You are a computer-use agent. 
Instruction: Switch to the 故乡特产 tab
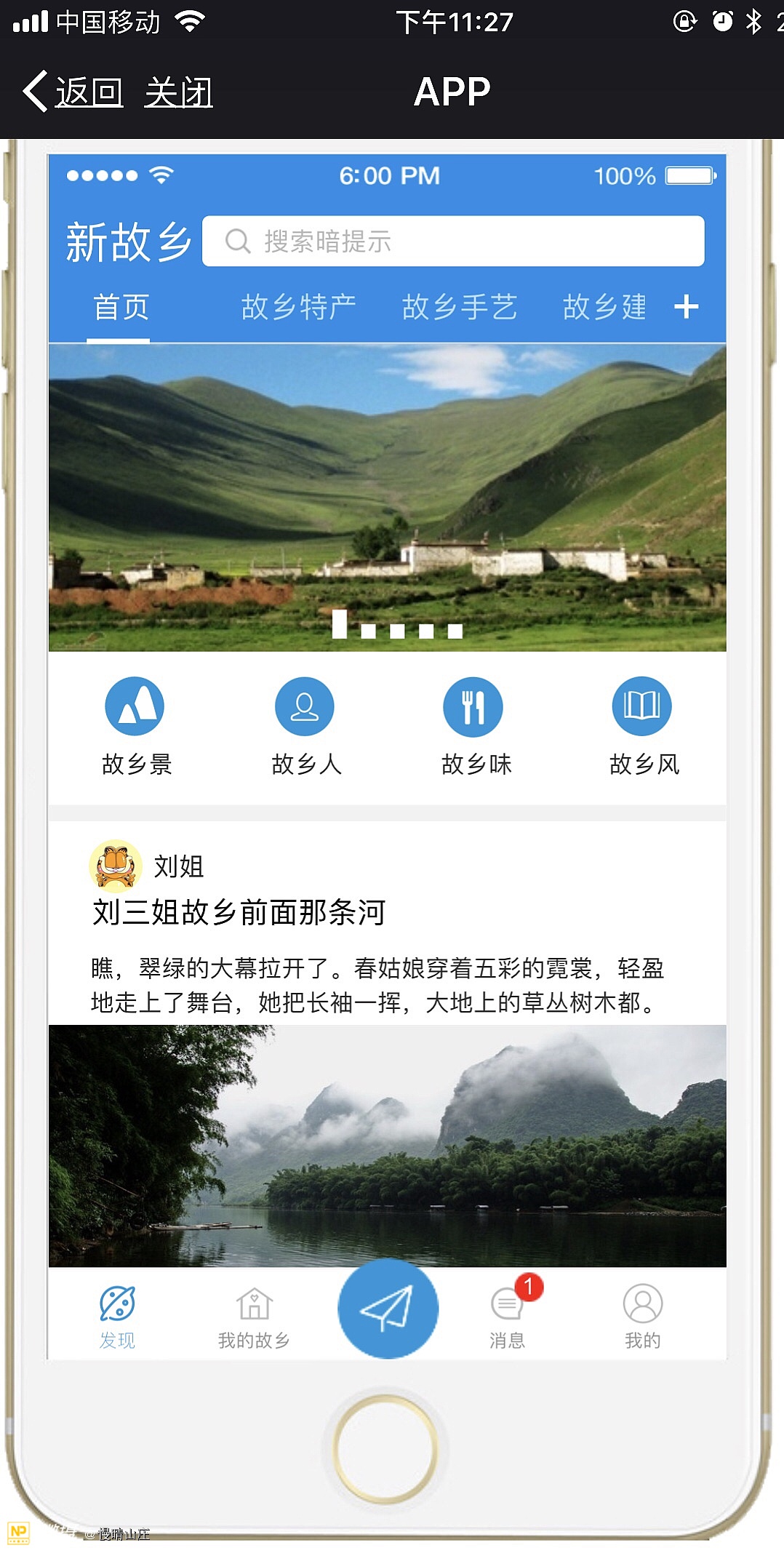tap(298, 307)
